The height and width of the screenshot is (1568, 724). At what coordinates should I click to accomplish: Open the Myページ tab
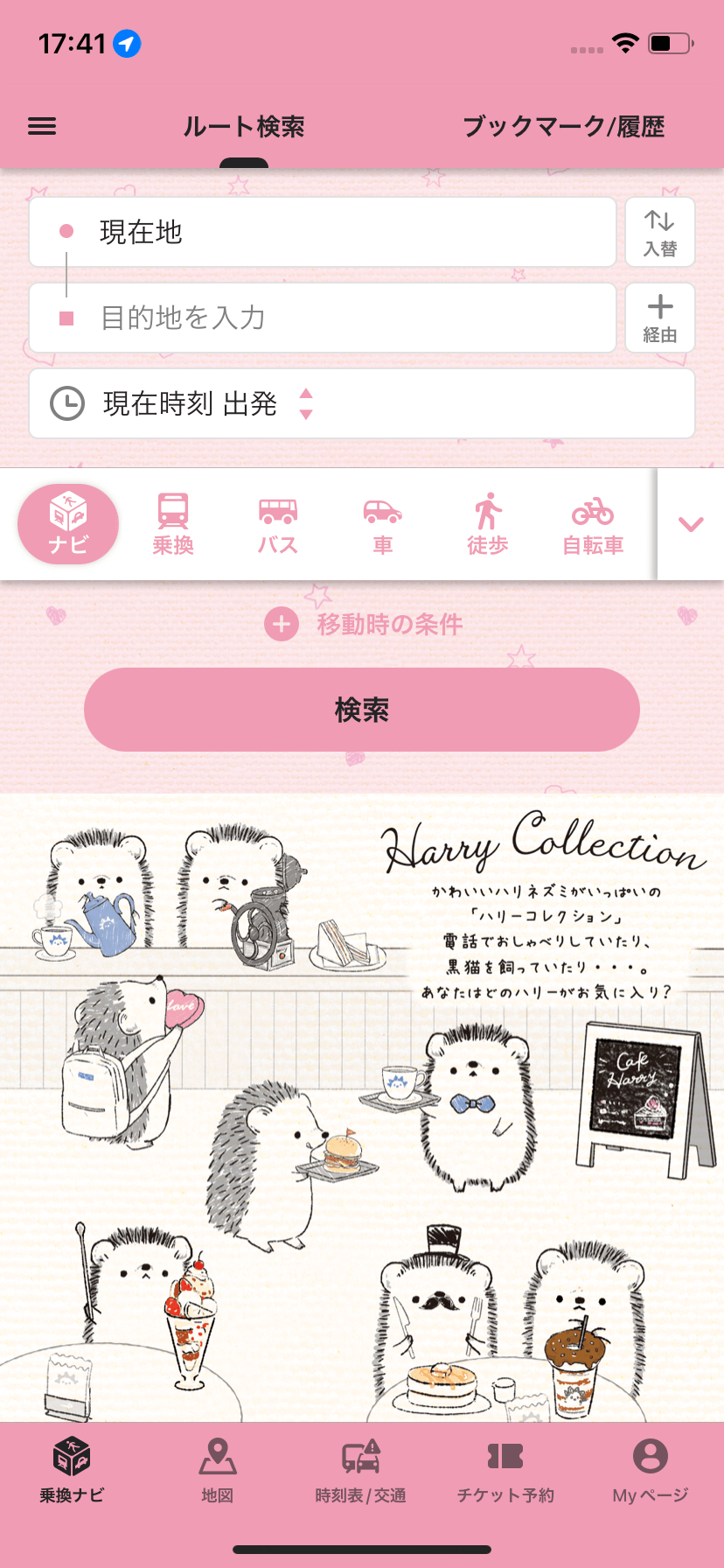click(x=650, y=1470)
